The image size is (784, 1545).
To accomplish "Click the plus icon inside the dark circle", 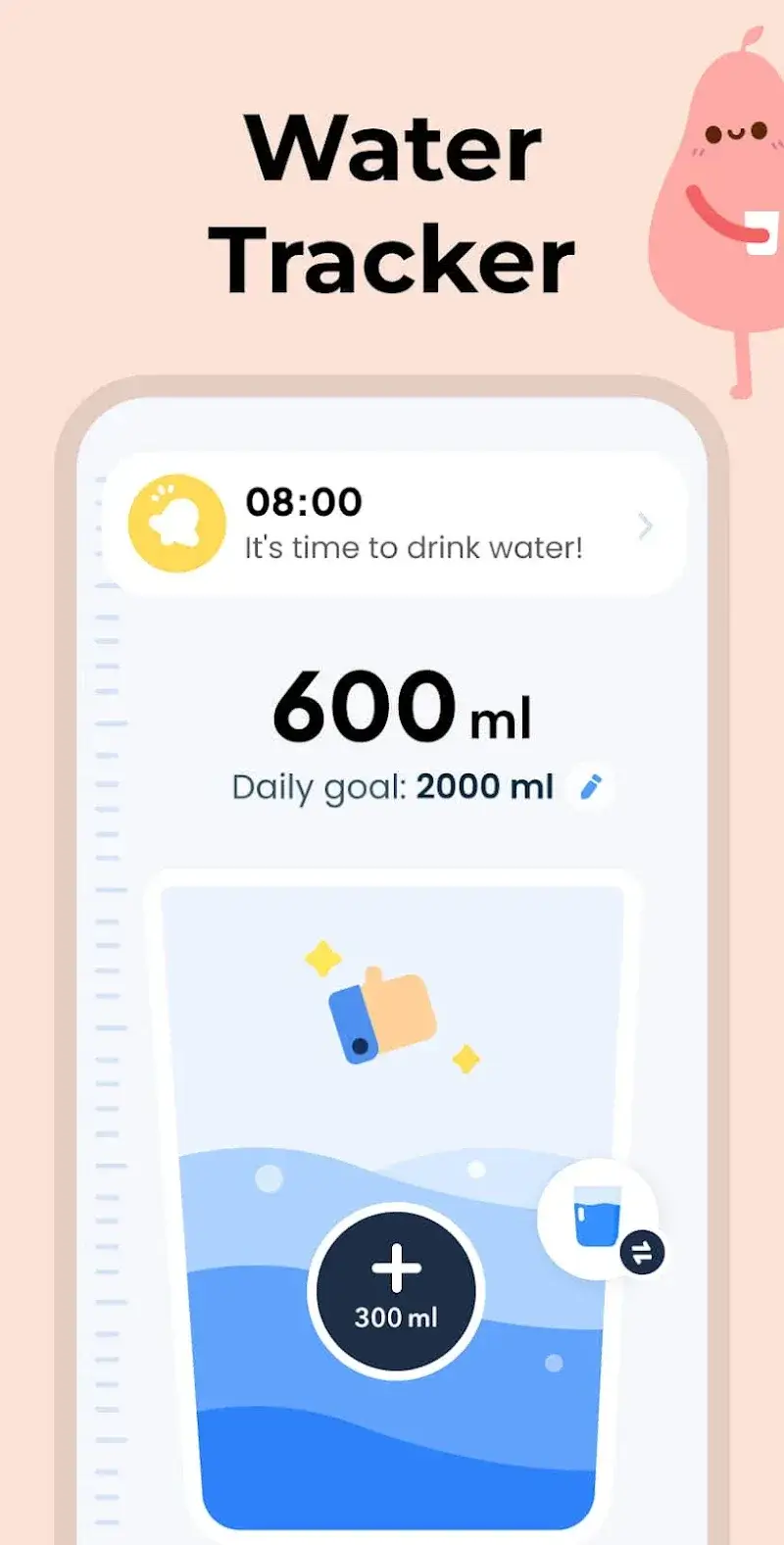I will click(395, 1267).
